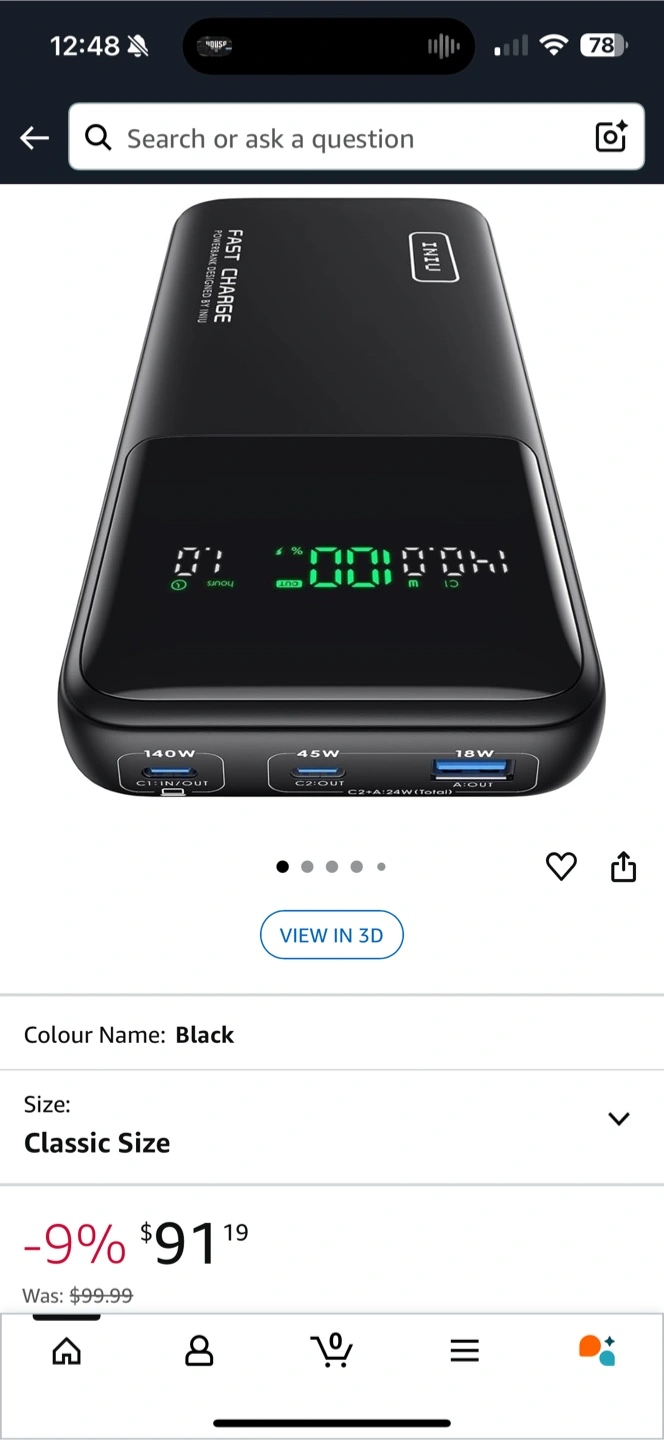Open the shopping cart
The image size is (664, 1440).
(x=332, y=1350)
